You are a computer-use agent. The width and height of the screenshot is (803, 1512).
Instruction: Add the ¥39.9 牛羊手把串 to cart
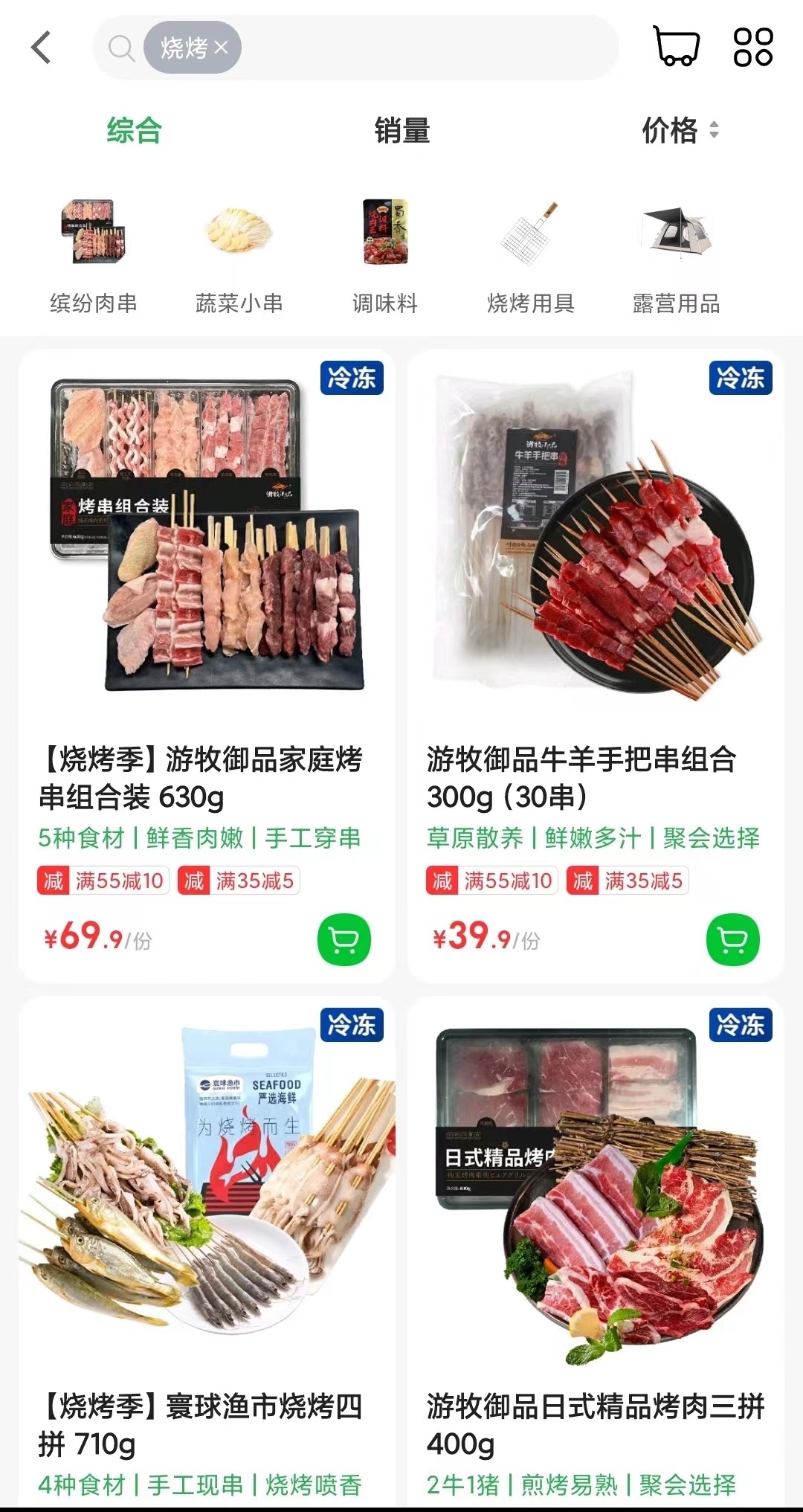[x=732, y=940]
